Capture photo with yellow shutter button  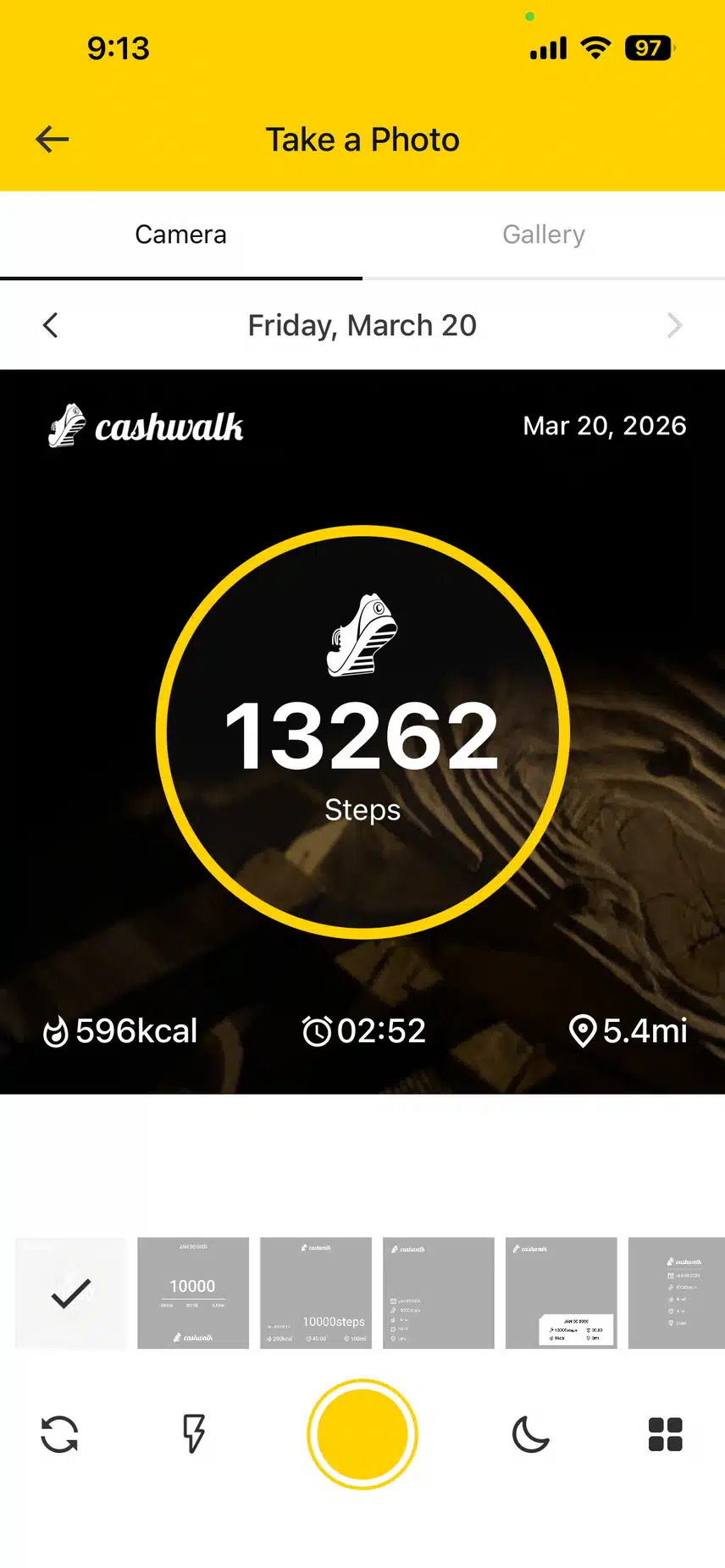tap(362, 1434)
